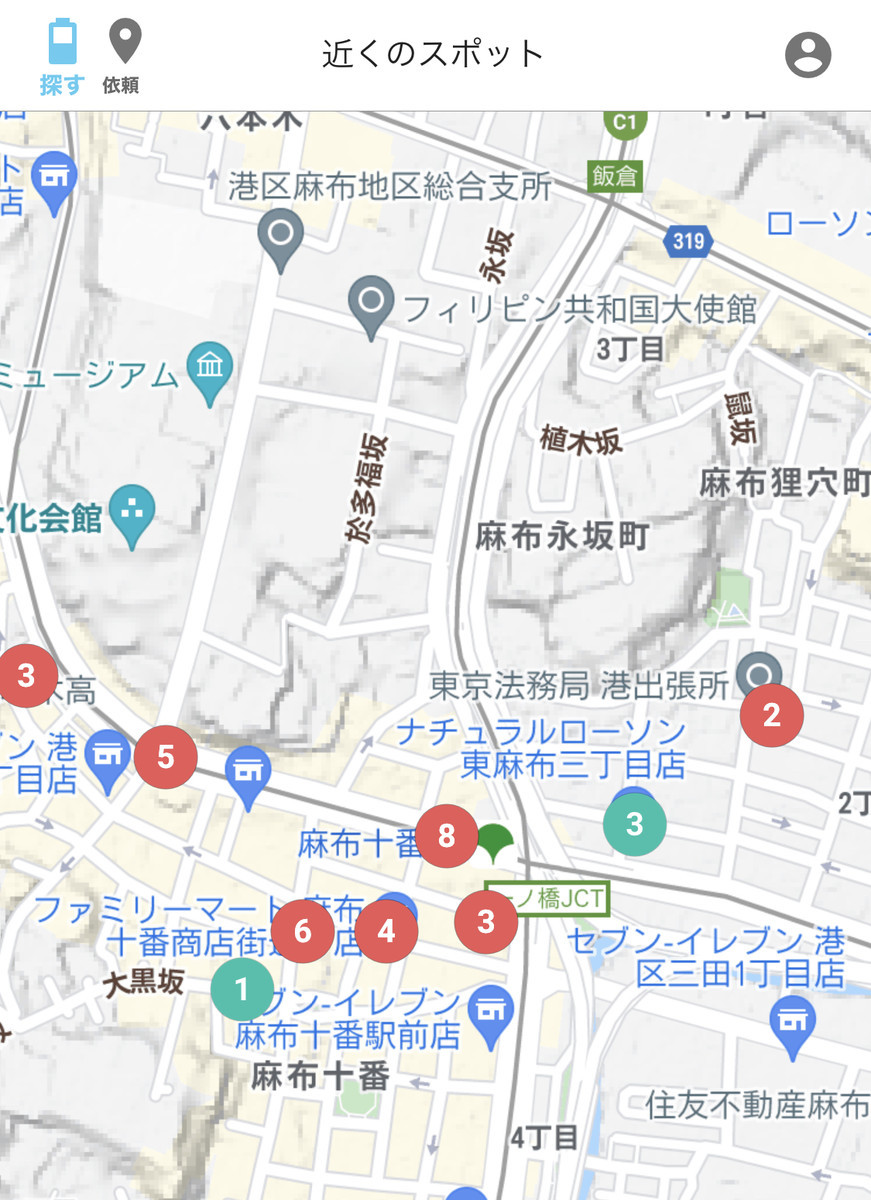The height and width of the screenshot is (1200, 871).
Task: Select the red spot marker numbered 8
Action: pos(446,835)
